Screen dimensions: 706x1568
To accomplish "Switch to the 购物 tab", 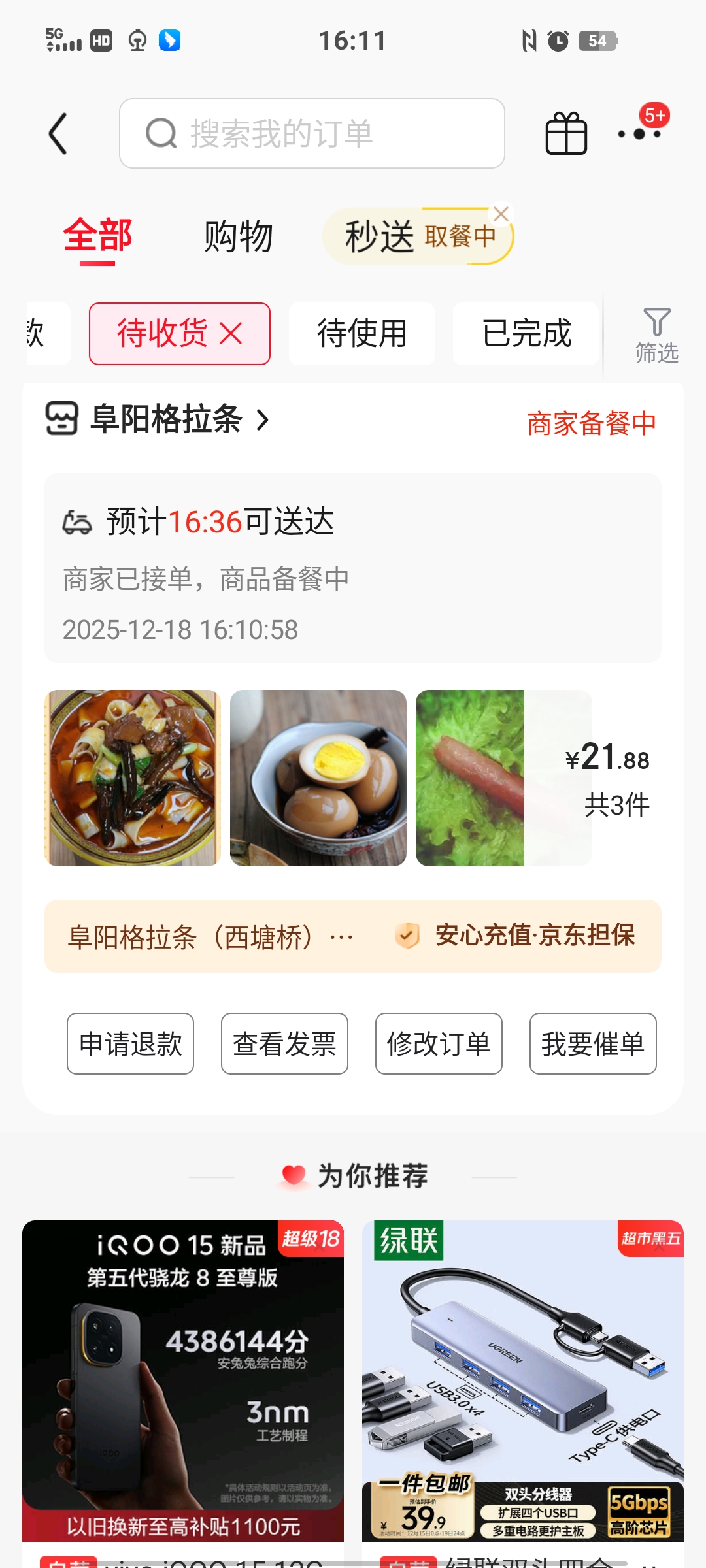I will pos(238,237).
